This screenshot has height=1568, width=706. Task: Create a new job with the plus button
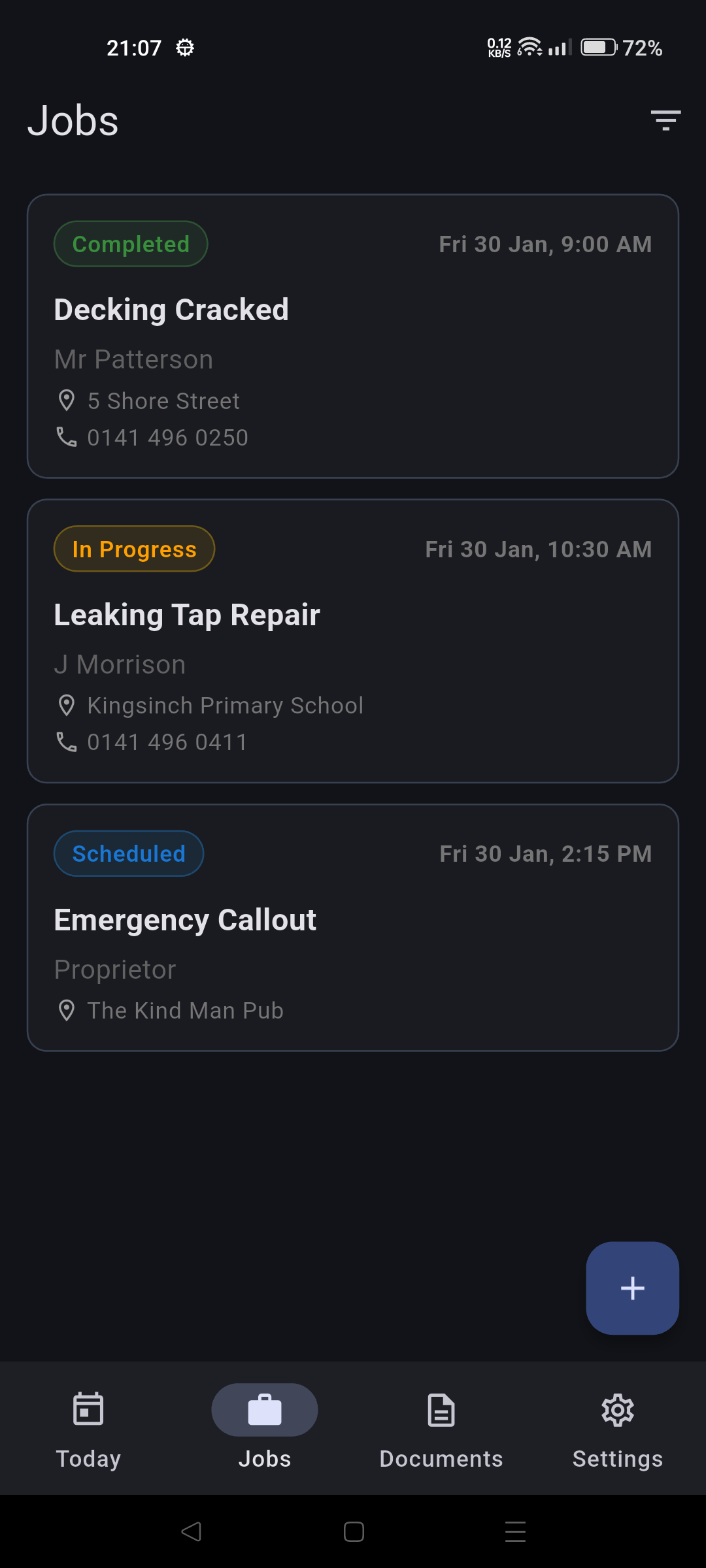pyautogui.click(x=631, y=1288)
